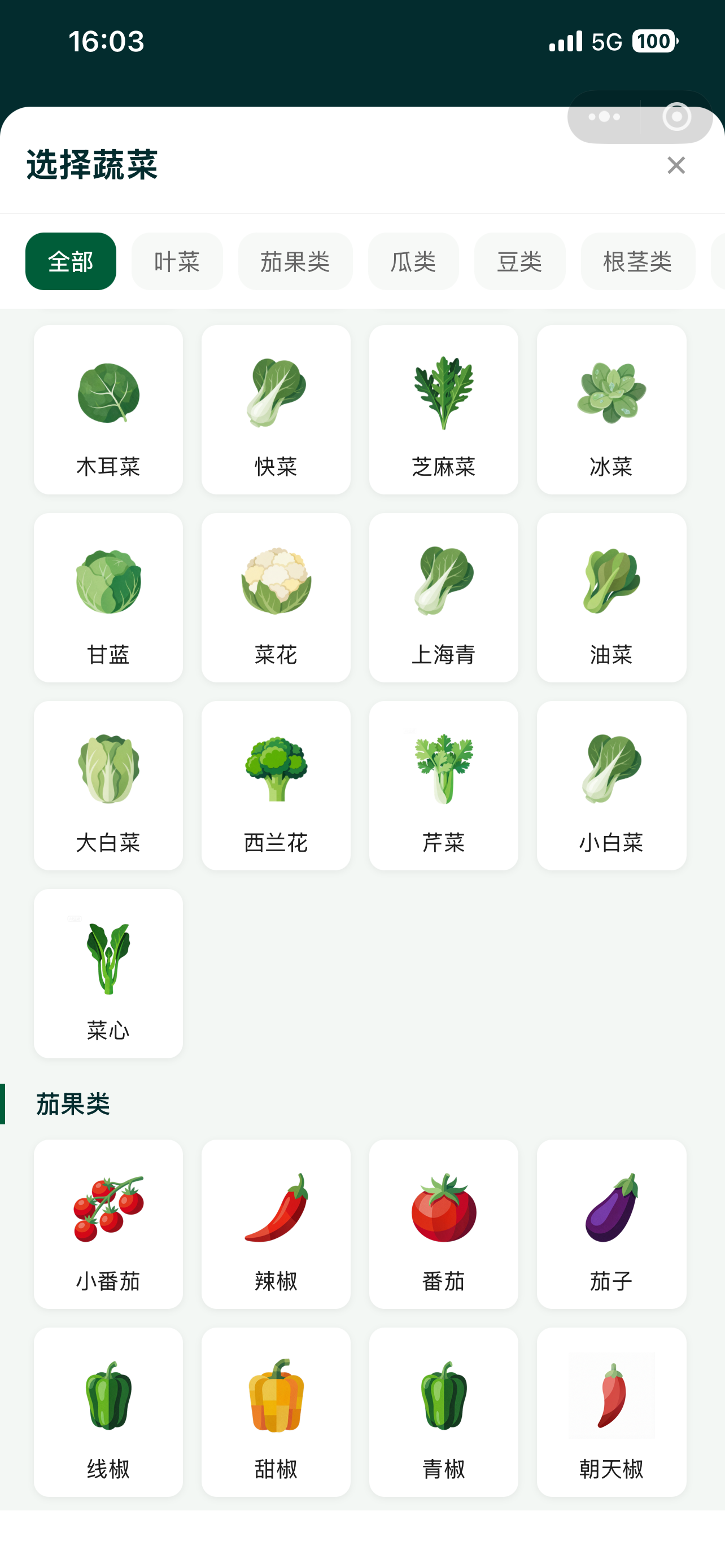
Task: Tap the 西兰花 card
Action: 276,786
